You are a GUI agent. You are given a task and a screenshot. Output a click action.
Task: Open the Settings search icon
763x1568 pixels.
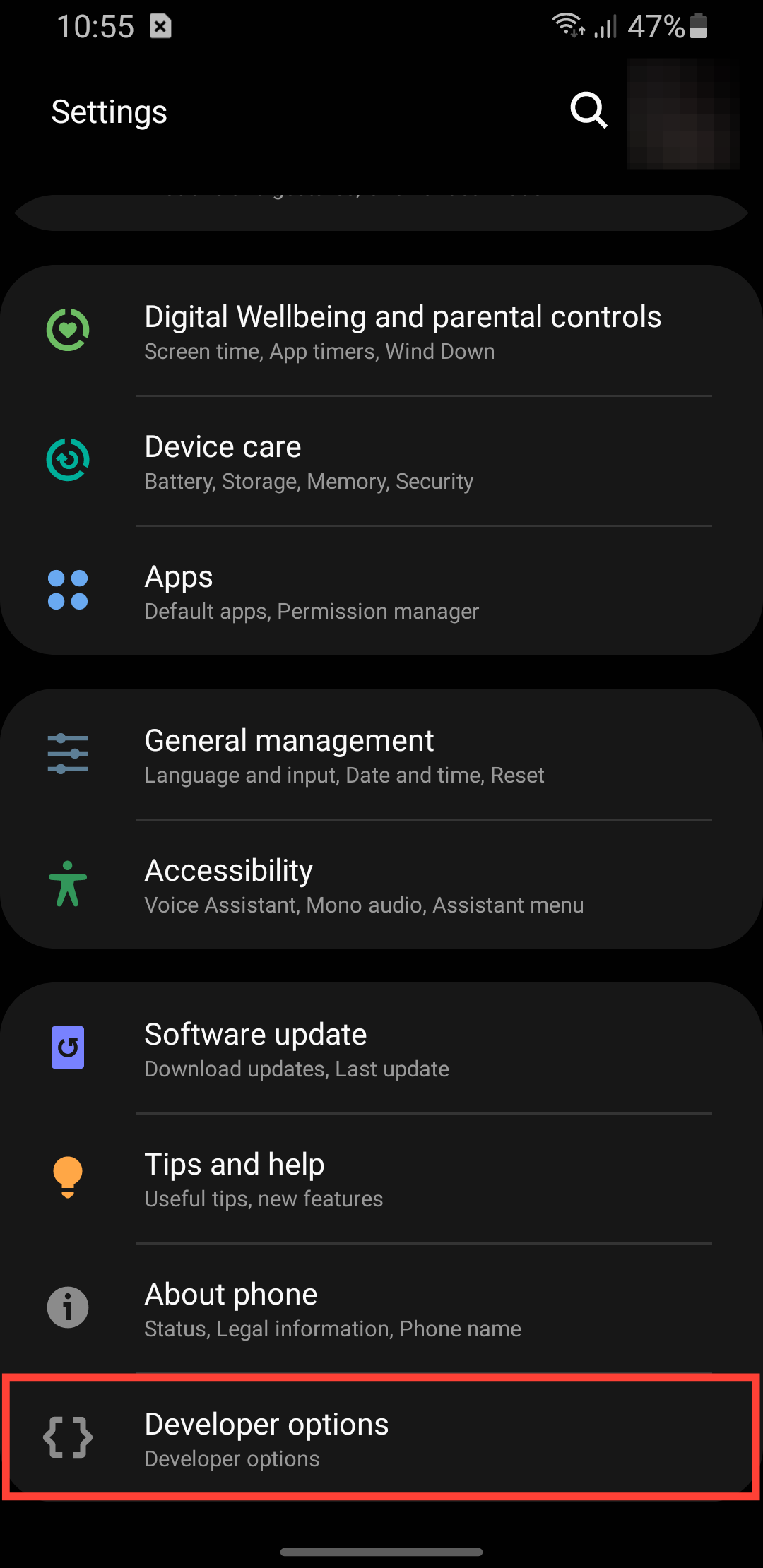coord(588,111)
